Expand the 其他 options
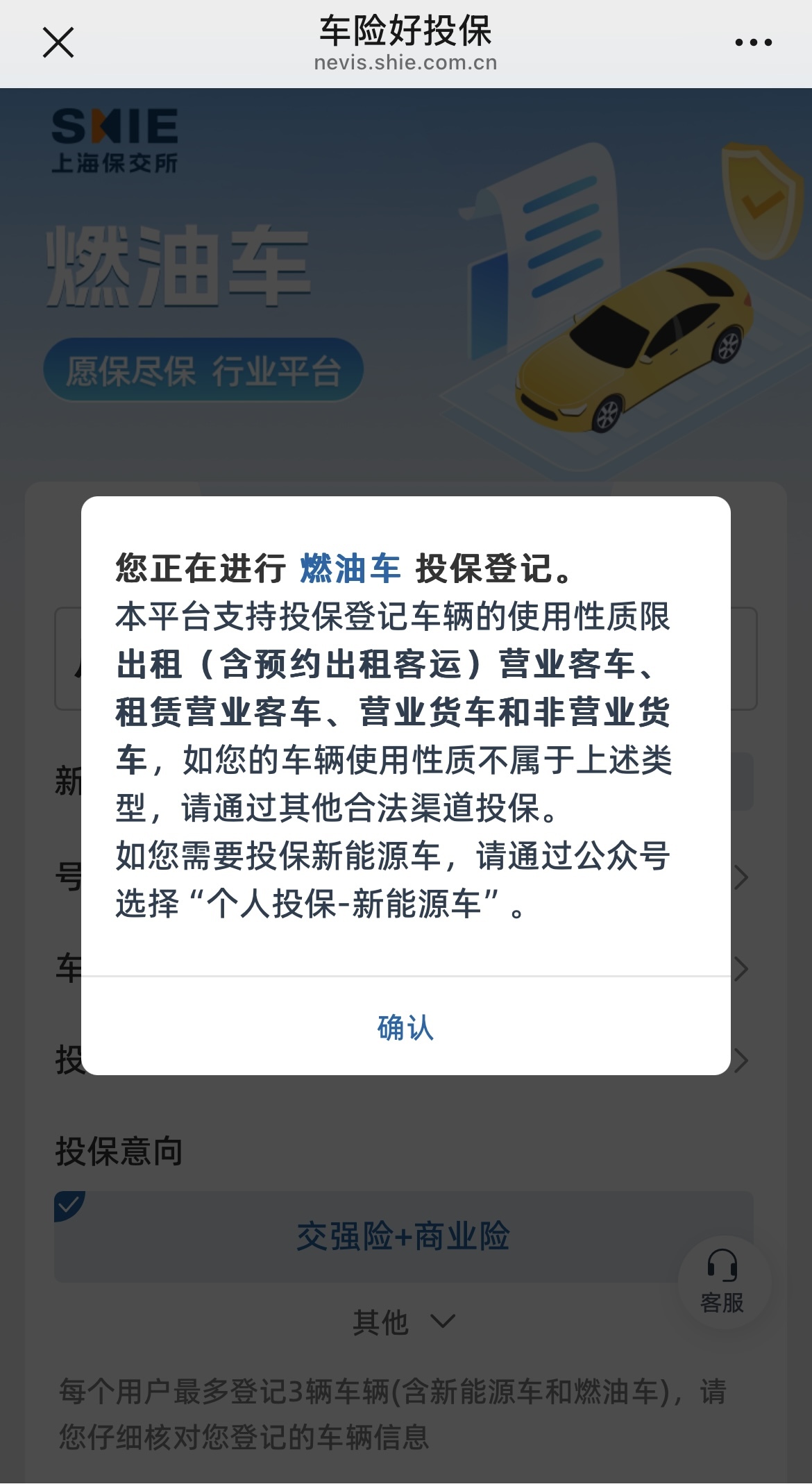 point(404,1322)
